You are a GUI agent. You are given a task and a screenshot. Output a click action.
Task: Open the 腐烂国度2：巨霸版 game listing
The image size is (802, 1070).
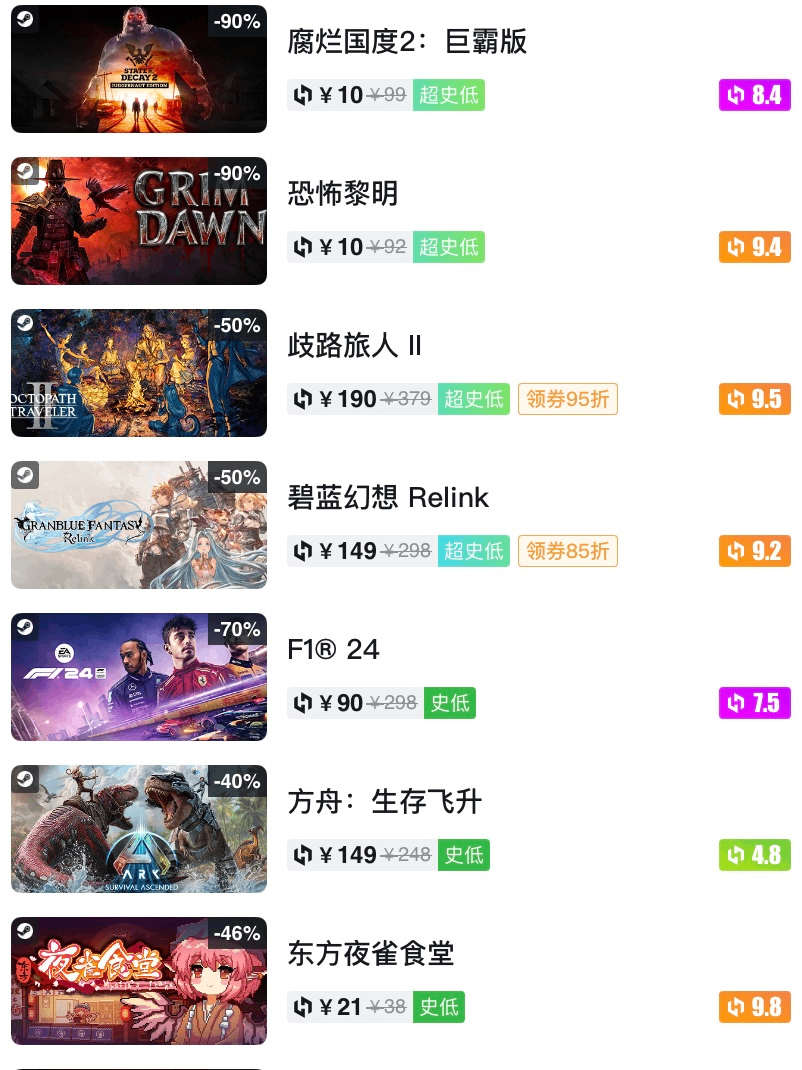click(406, 42)
